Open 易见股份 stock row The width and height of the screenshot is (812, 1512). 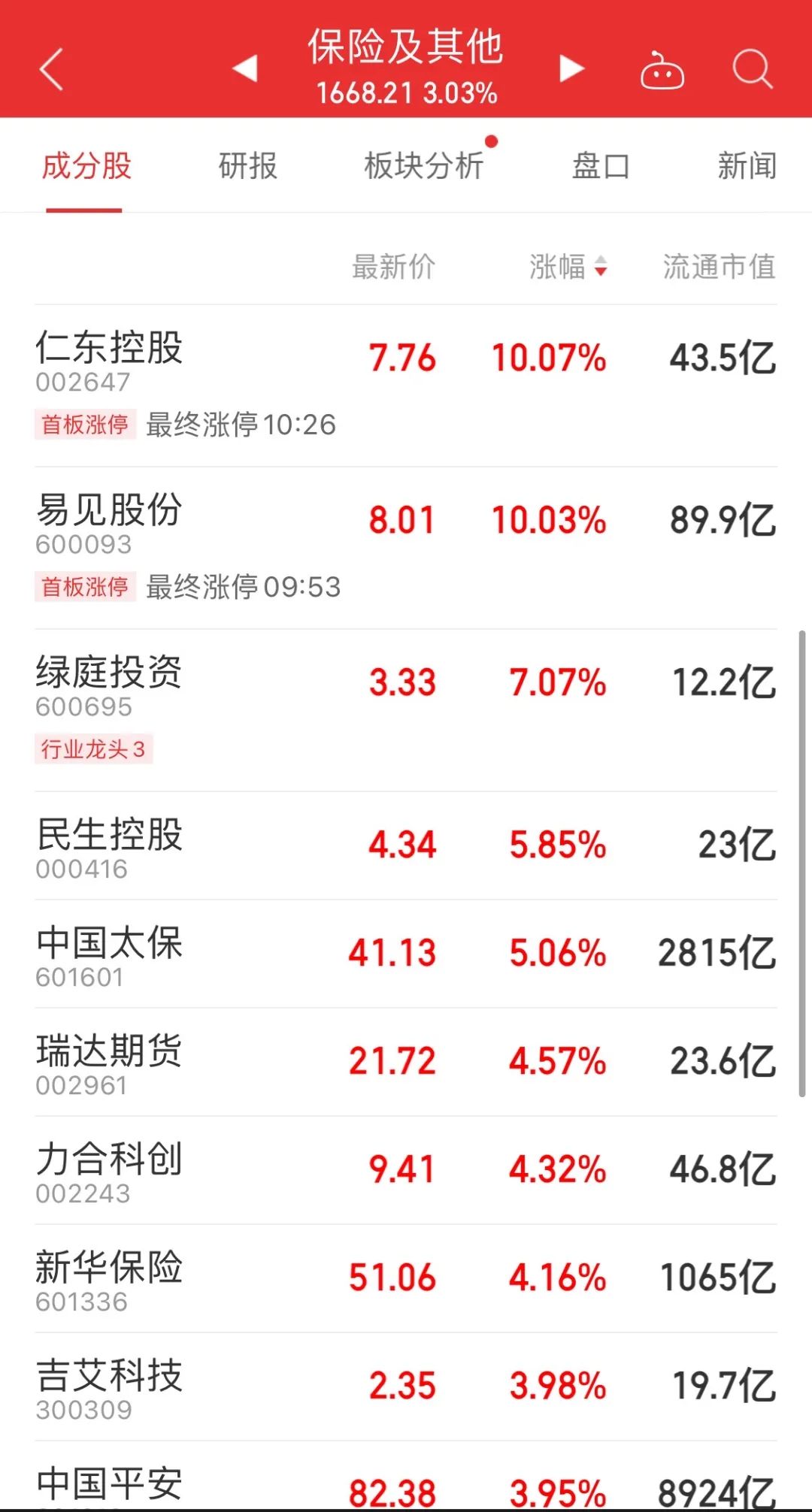tap(406, 548)
